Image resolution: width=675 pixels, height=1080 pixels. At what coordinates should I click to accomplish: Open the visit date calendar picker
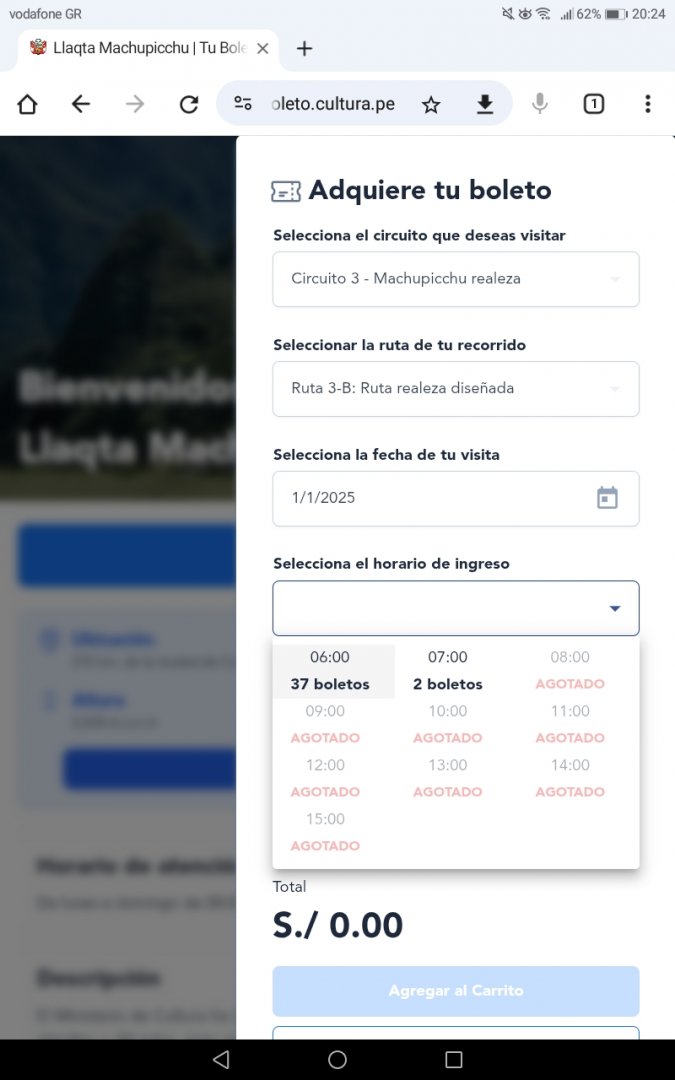607,498
